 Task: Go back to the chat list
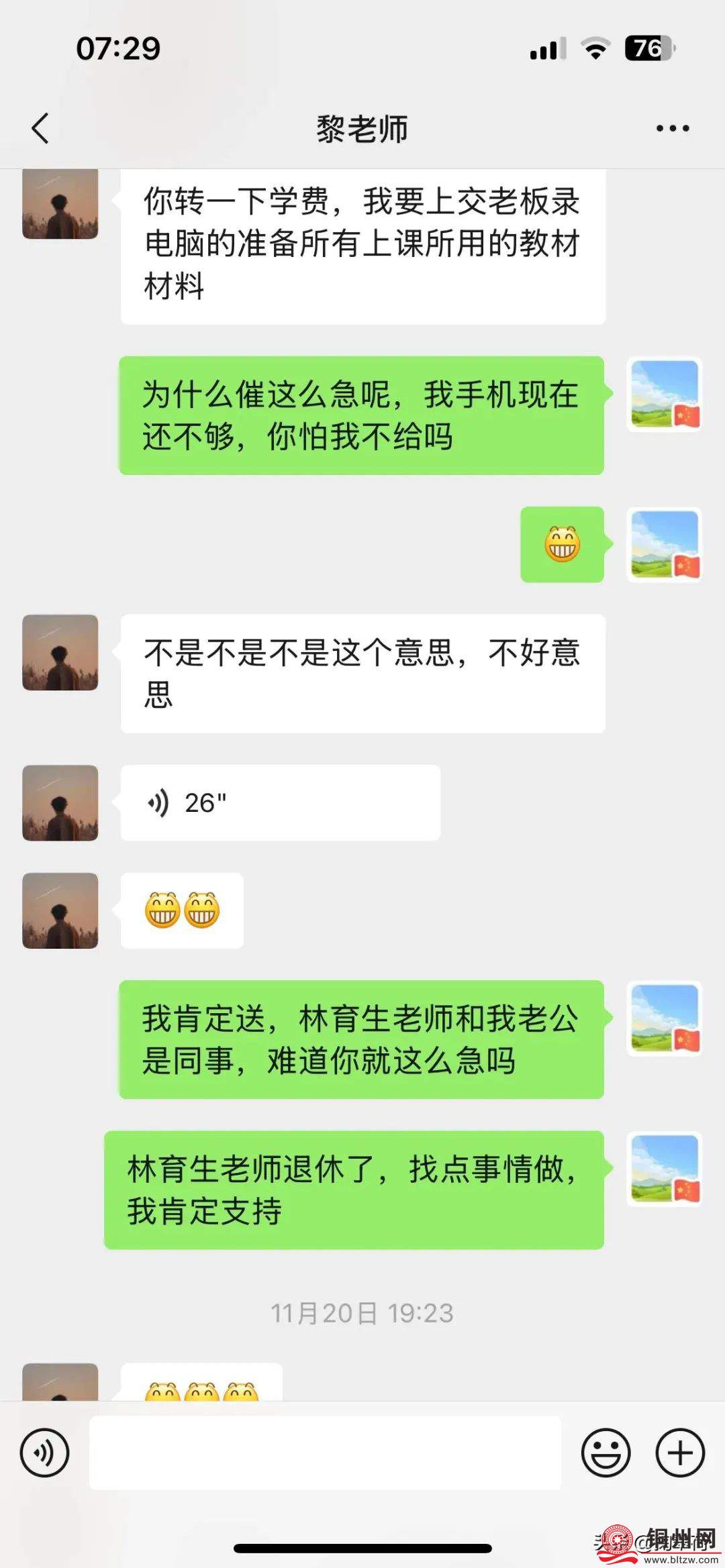41,128
